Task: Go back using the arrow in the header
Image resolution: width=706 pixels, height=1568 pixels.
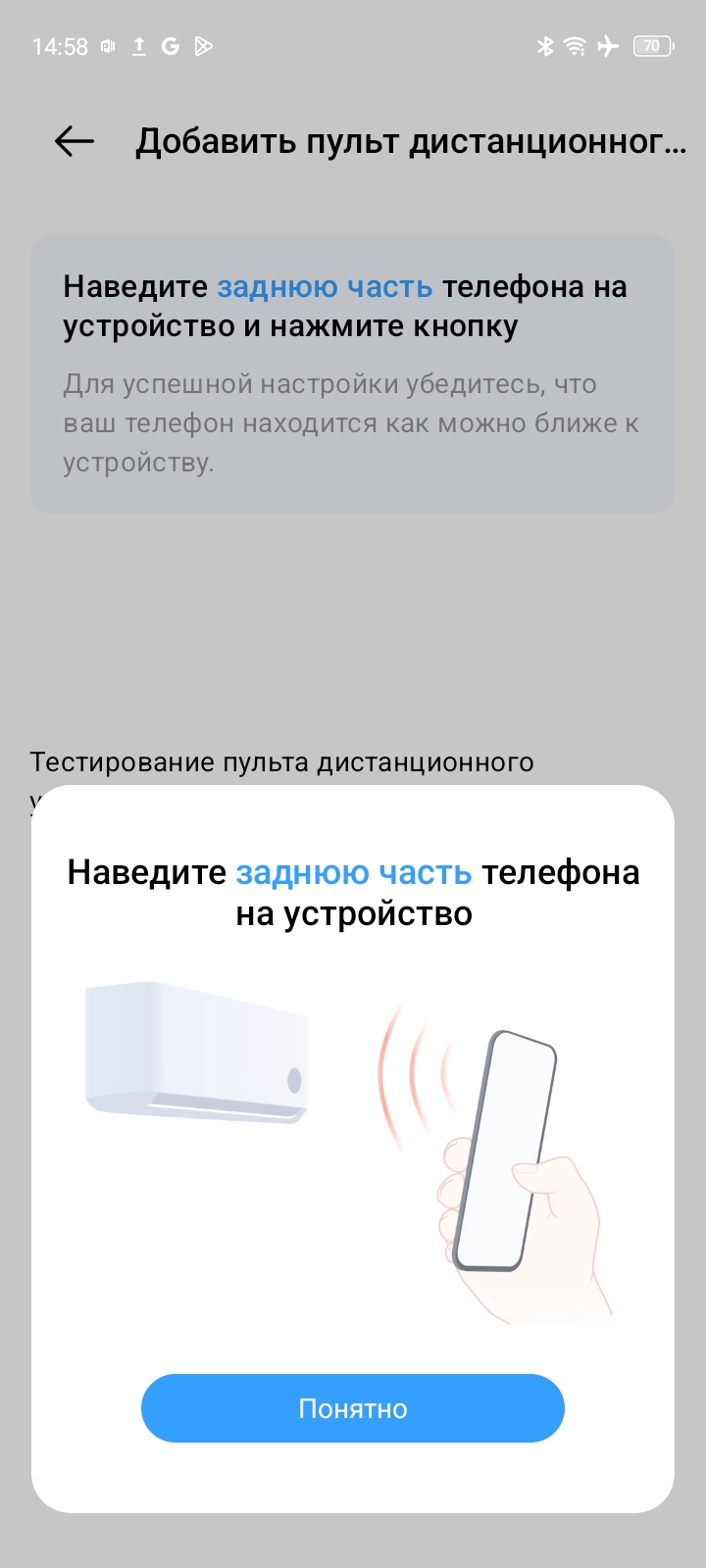Action: click(75, 142)
